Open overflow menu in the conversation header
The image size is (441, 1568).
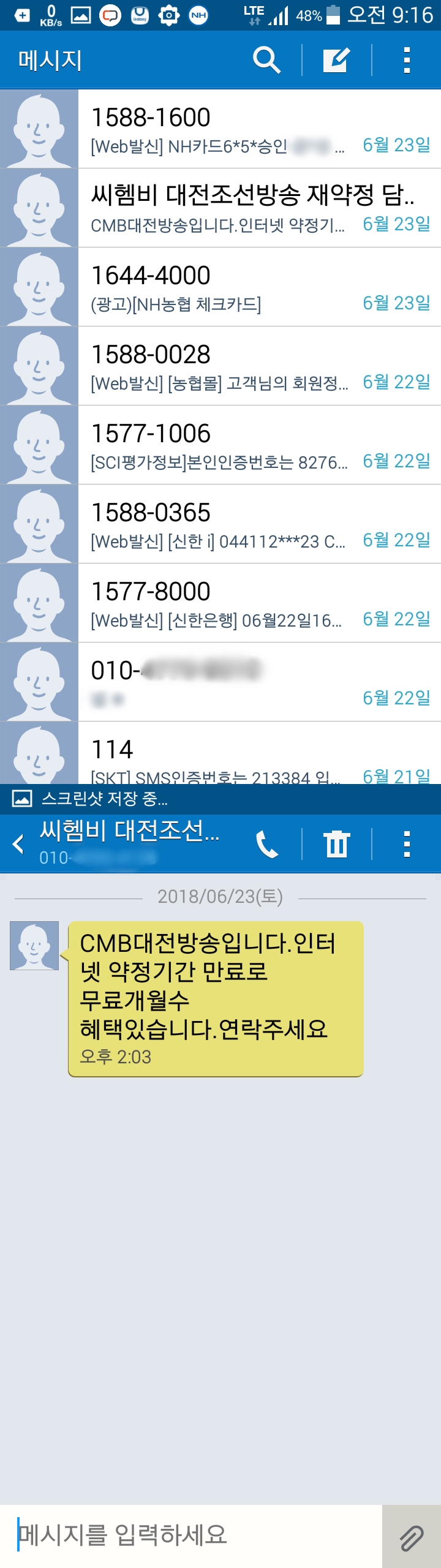point(407,843)
